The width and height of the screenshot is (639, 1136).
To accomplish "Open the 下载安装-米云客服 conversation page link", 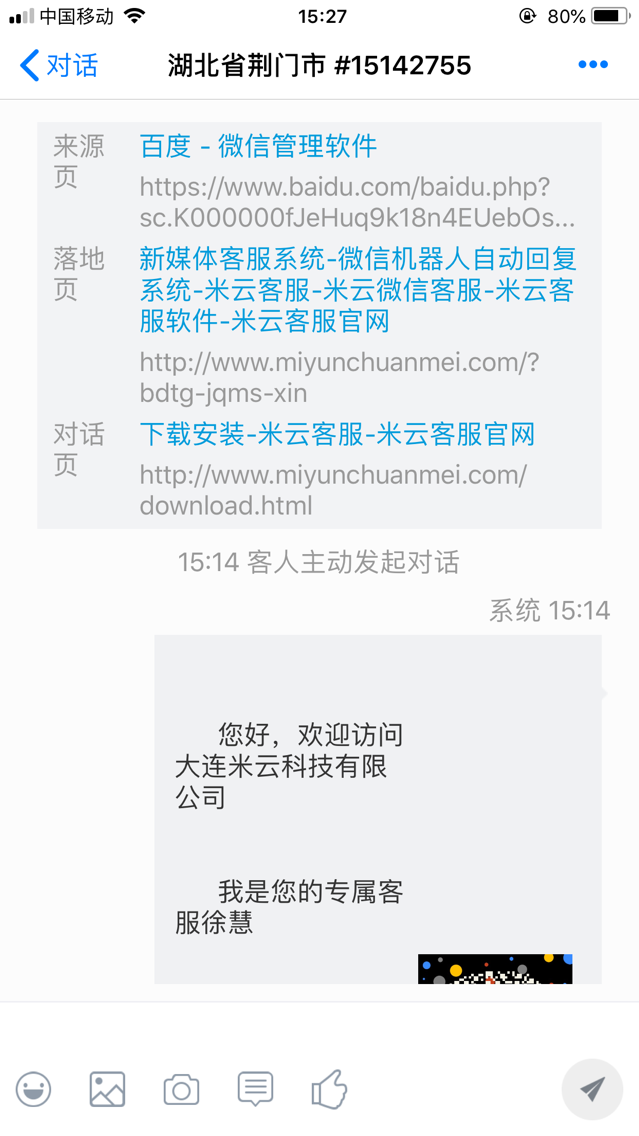I will [x=337, y=434].
